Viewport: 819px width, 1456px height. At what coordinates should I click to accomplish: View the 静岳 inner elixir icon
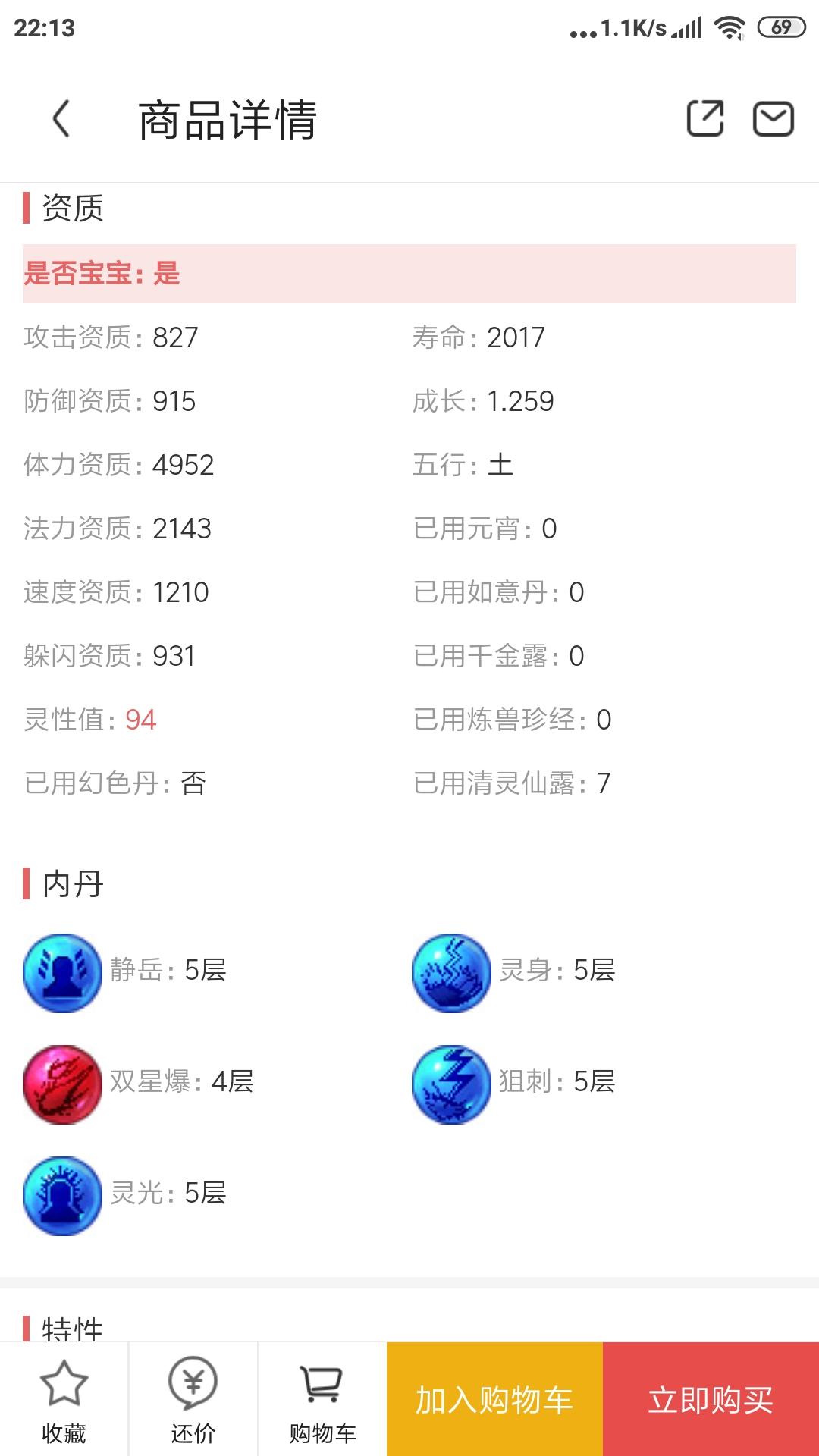coord(62,972)
